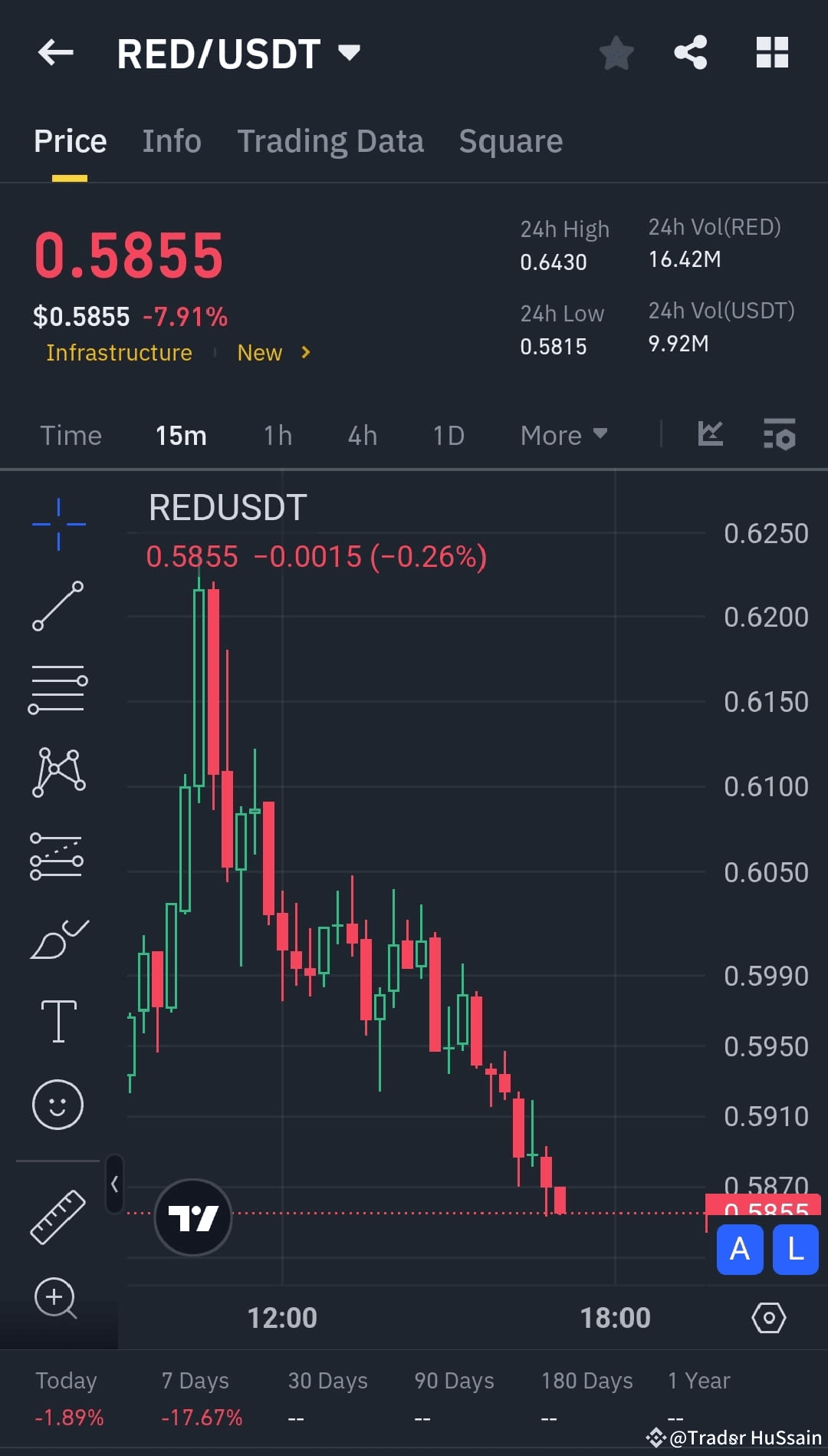Open the New token listing link
The height and width of the screenshot is (1456, 828).
point(259,353)
